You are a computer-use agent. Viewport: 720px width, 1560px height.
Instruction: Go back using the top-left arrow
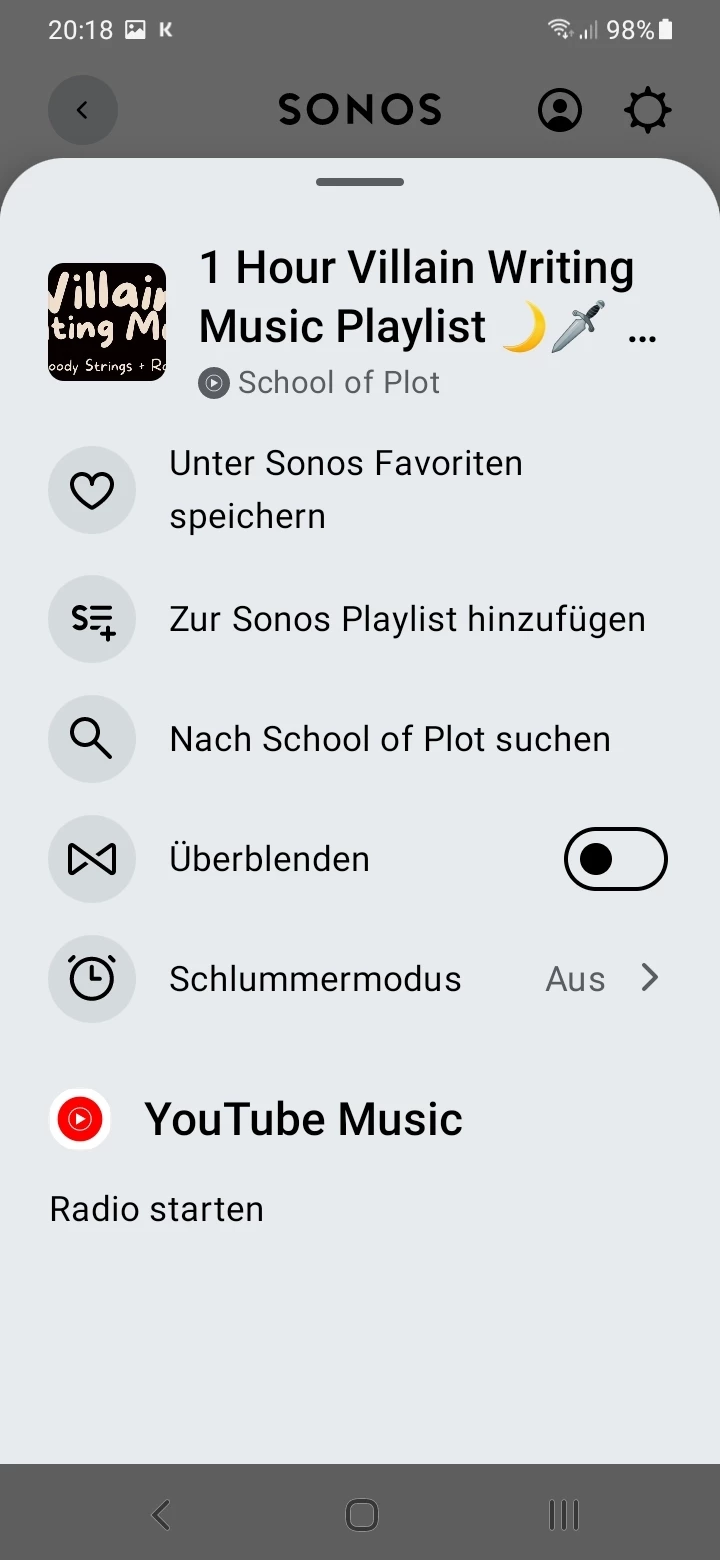[83, 110]
